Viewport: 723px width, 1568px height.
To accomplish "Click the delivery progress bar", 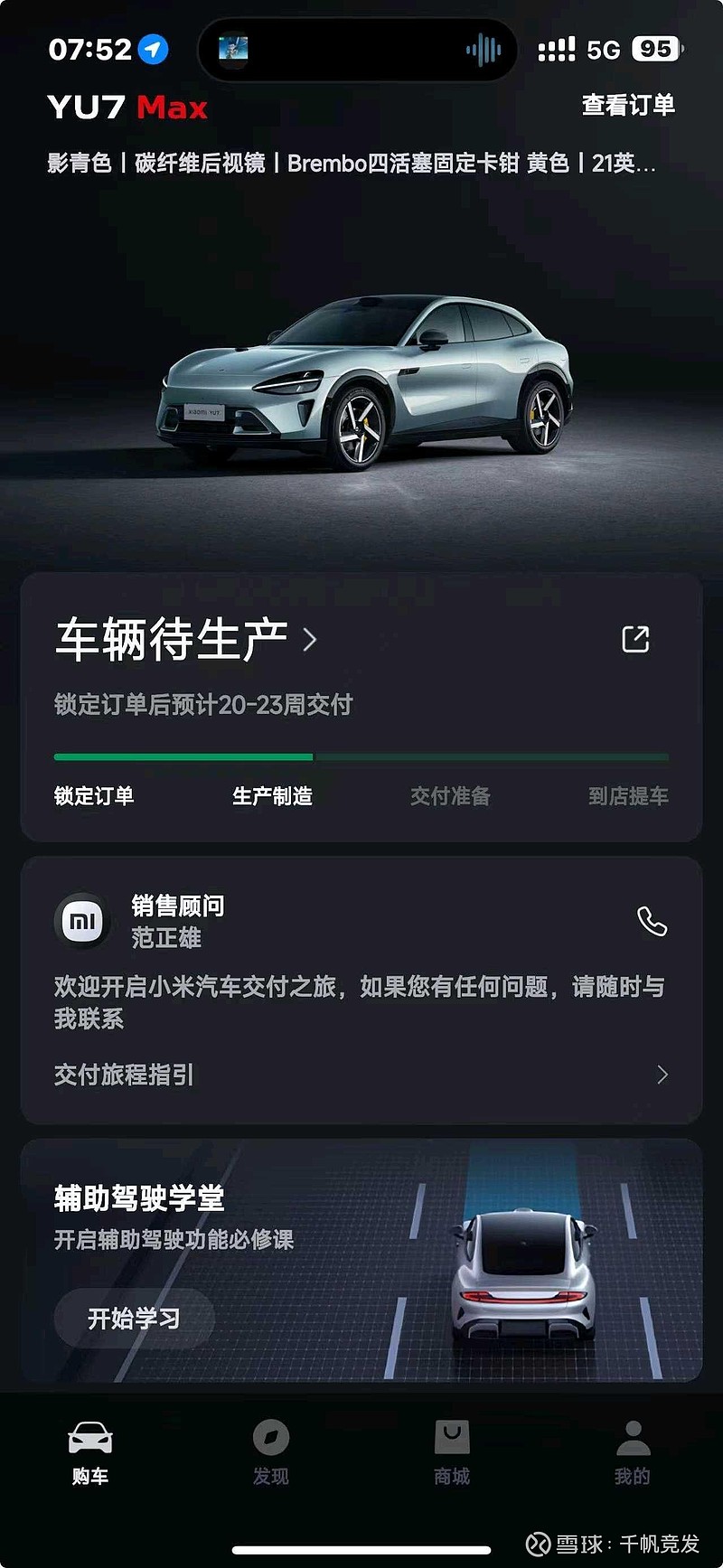I will coord(361,756).
